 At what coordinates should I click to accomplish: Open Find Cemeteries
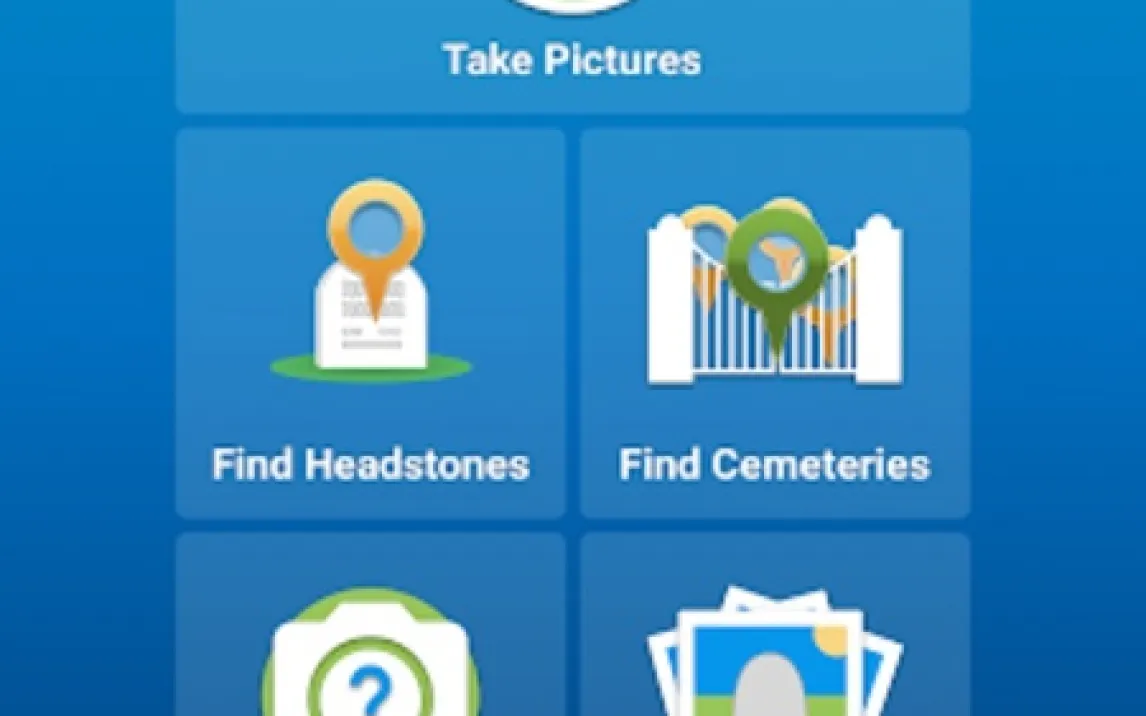(775, 323)
